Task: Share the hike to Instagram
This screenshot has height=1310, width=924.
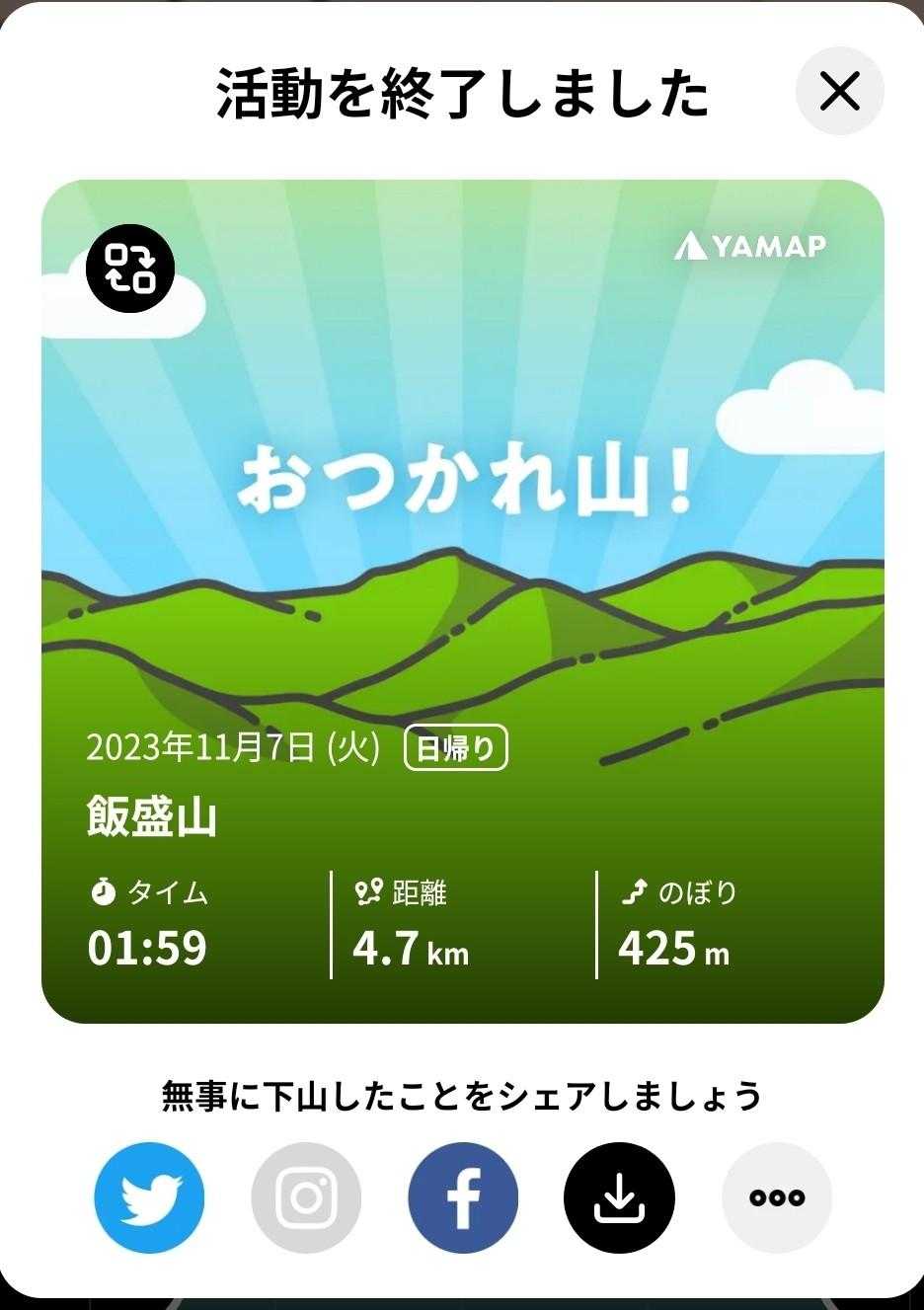Action: click(306, 1197)
